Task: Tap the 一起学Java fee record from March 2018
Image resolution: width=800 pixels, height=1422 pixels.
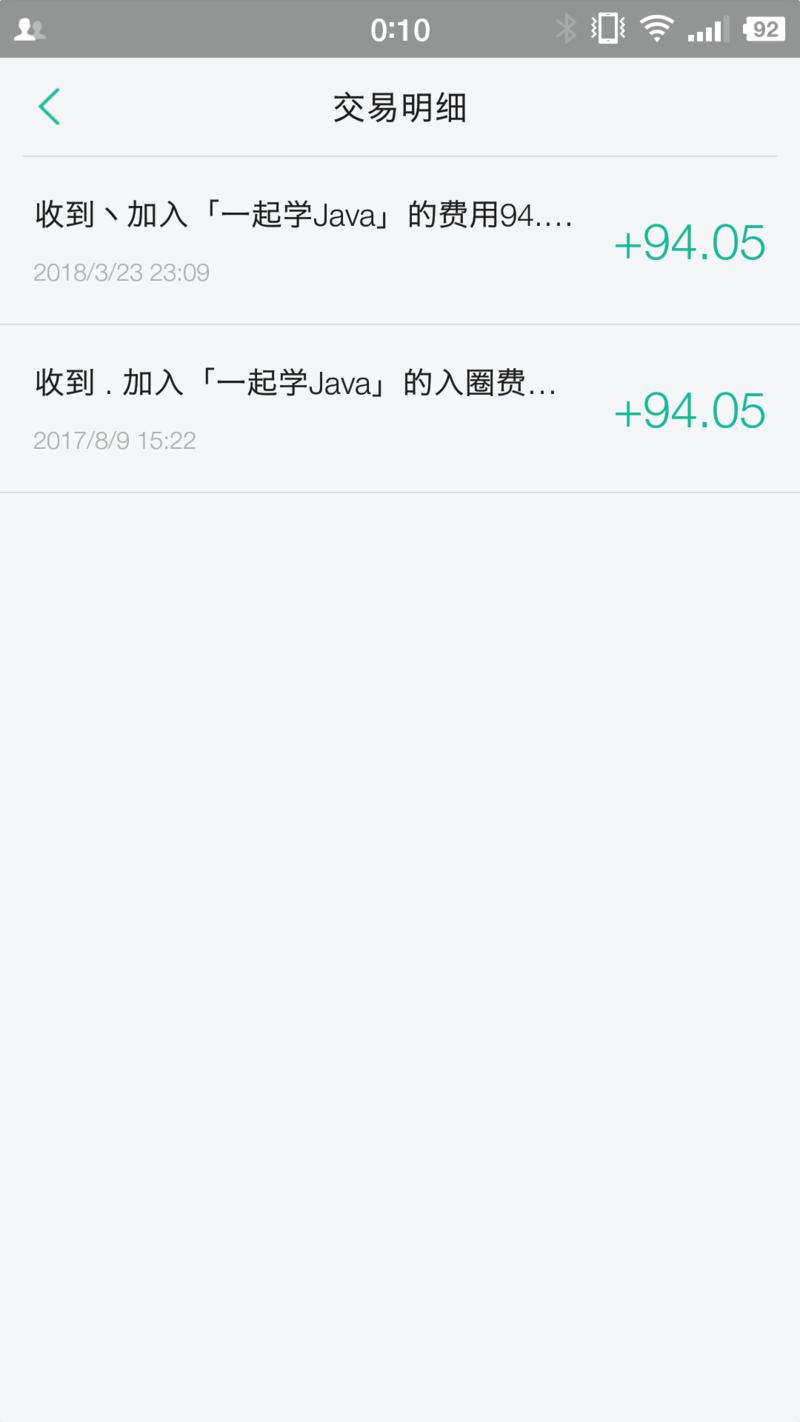Action: point(300,215)
